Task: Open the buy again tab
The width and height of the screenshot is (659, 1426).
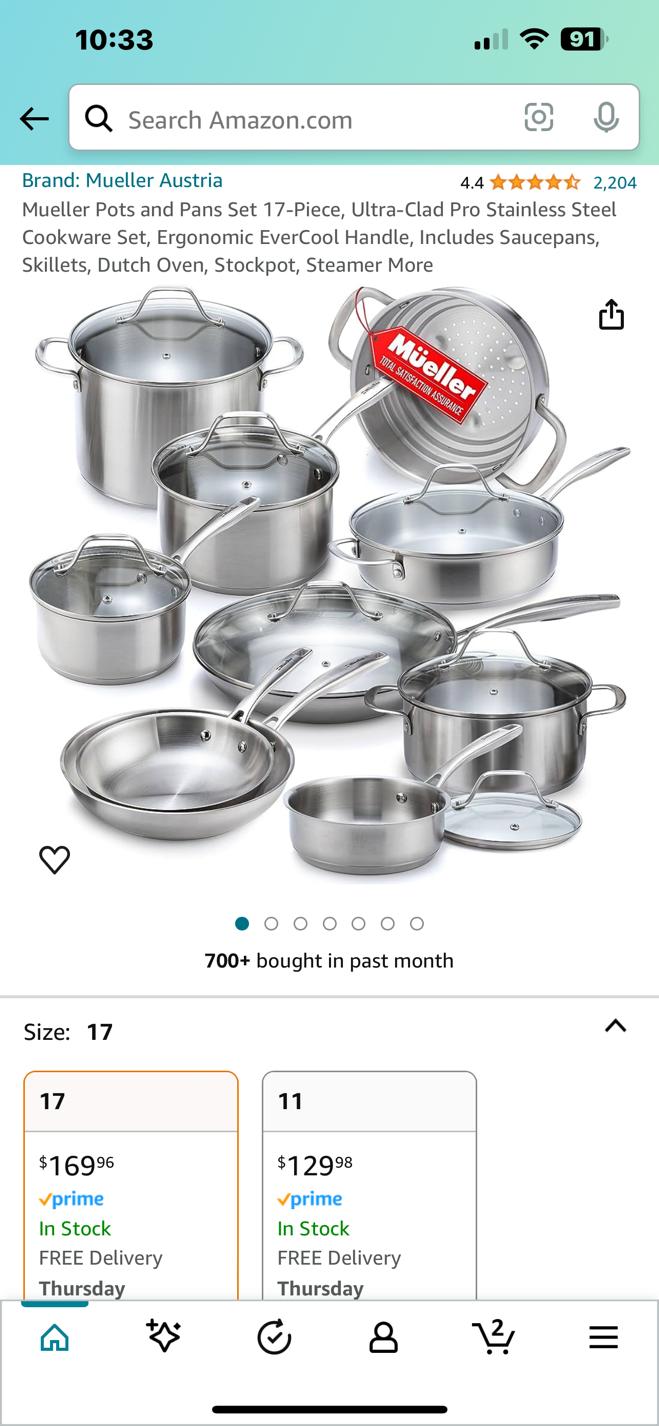Action: point(274,1338)
